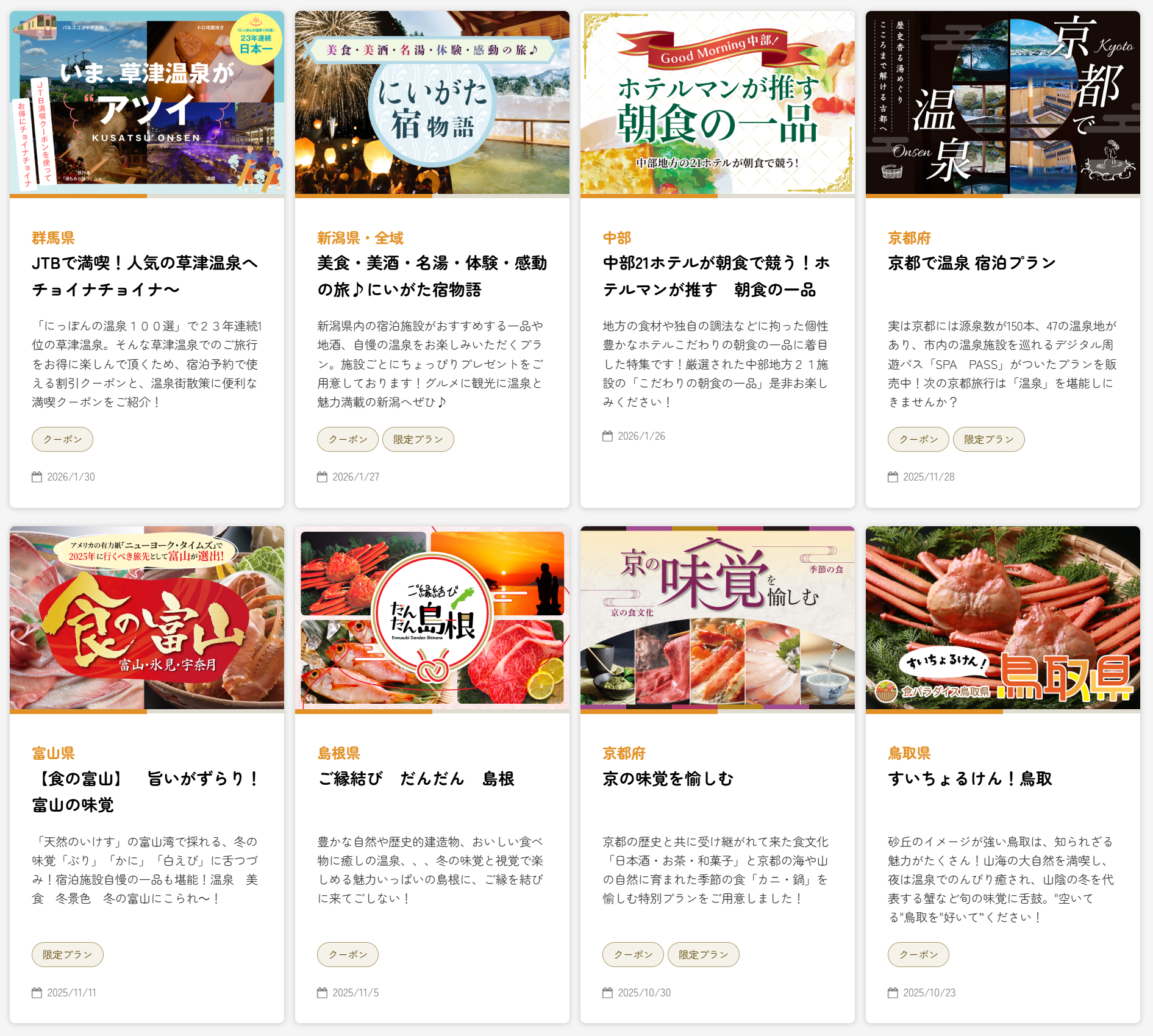Open the 京都で温泉 宿泊プラン card
The image size is (1153, 1036).
pos(971,263)
